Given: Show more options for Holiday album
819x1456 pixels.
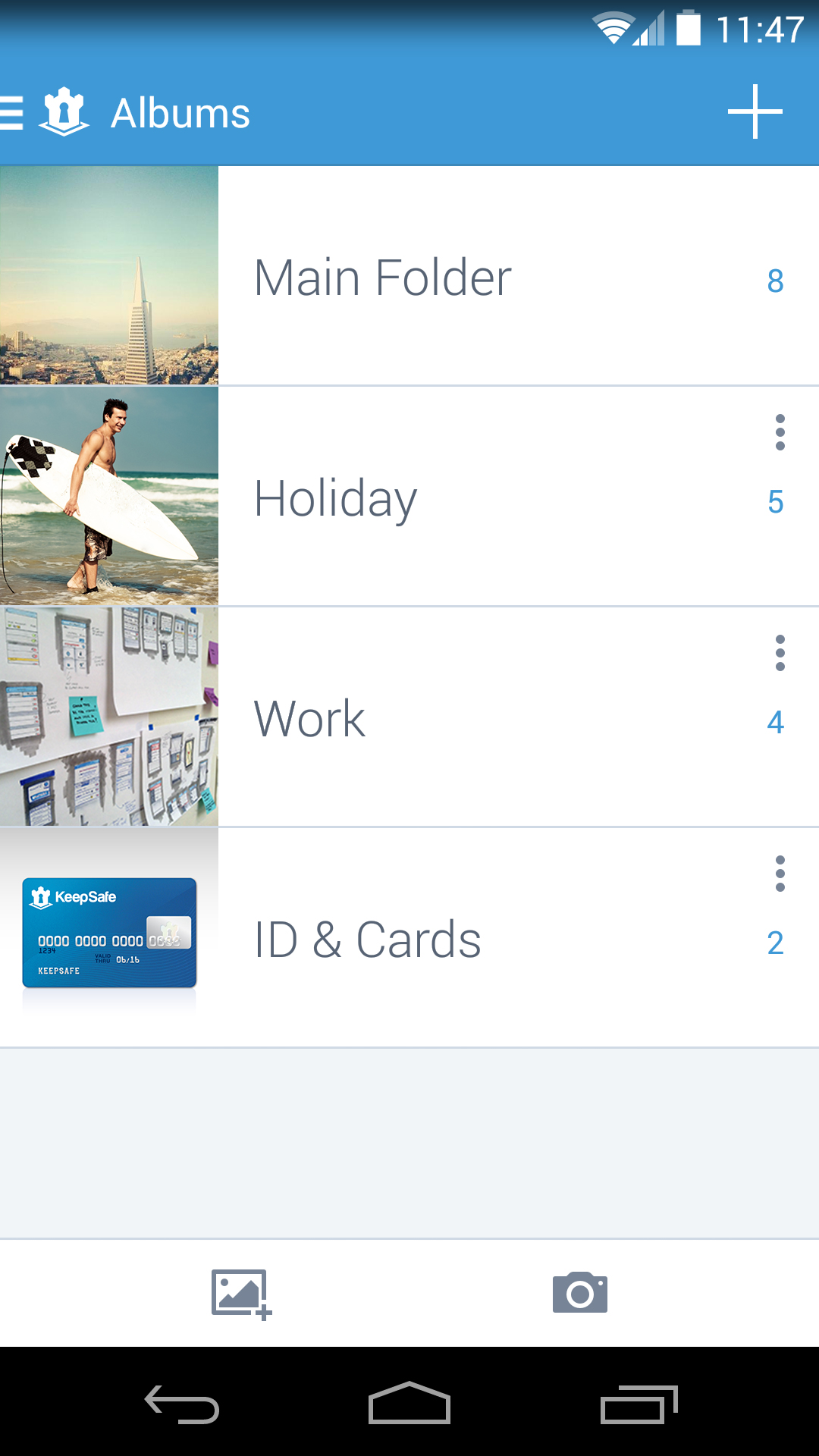Looking at the screenshot, I should [780, 432].
